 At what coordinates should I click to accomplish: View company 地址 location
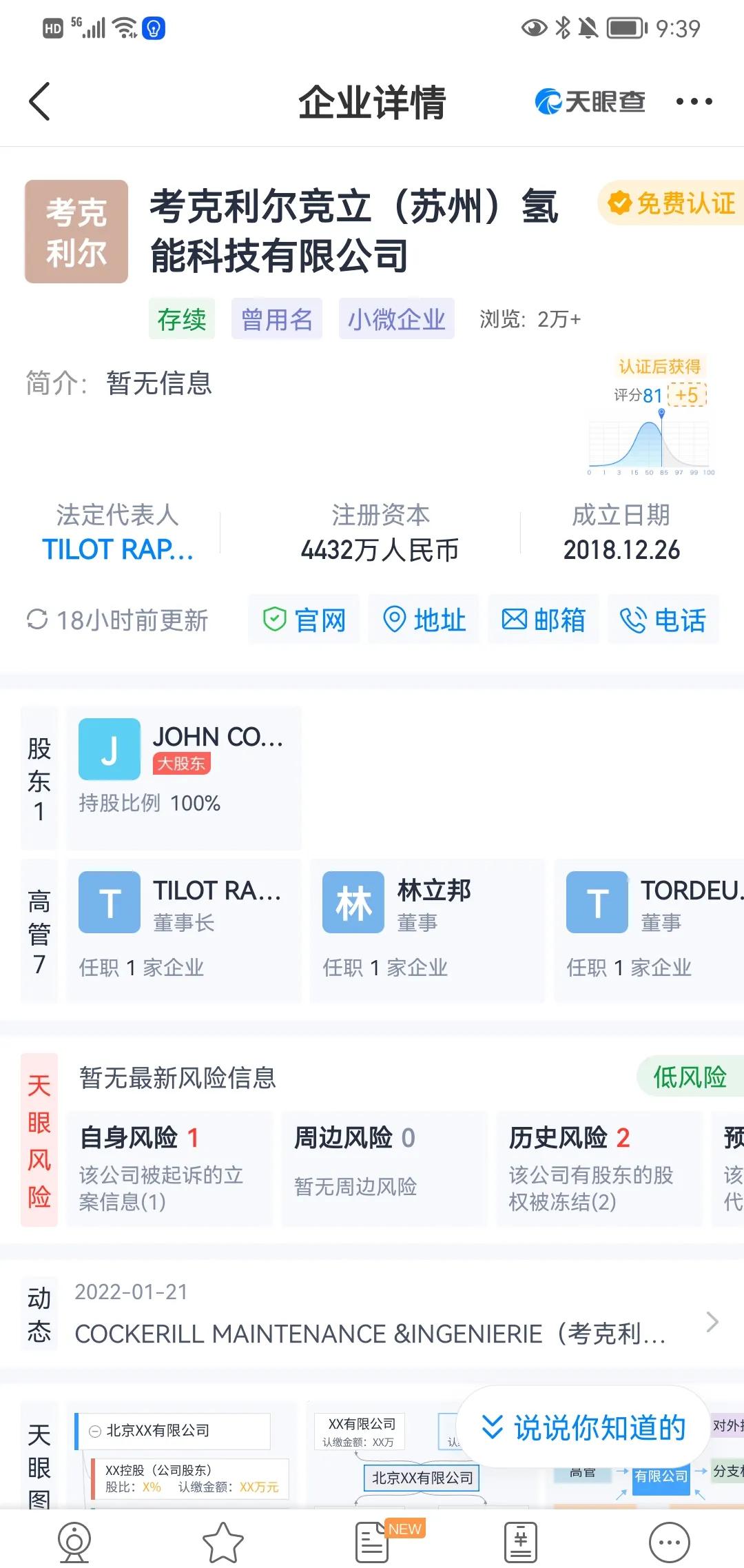pyautogui.click(x=424, y=620)
